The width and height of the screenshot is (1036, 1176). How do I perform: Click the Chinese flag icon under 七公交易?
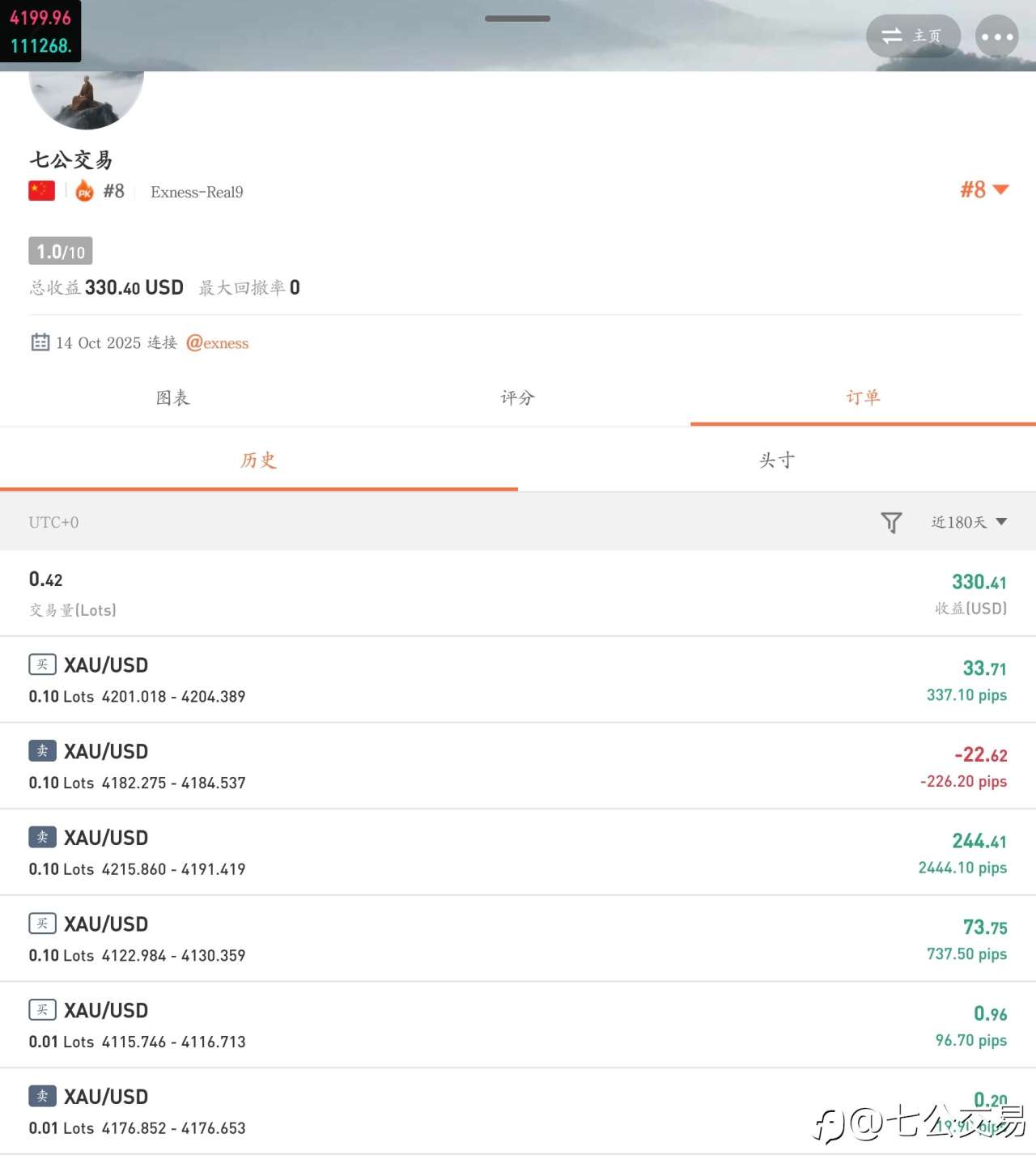click(x=40, y=189)
